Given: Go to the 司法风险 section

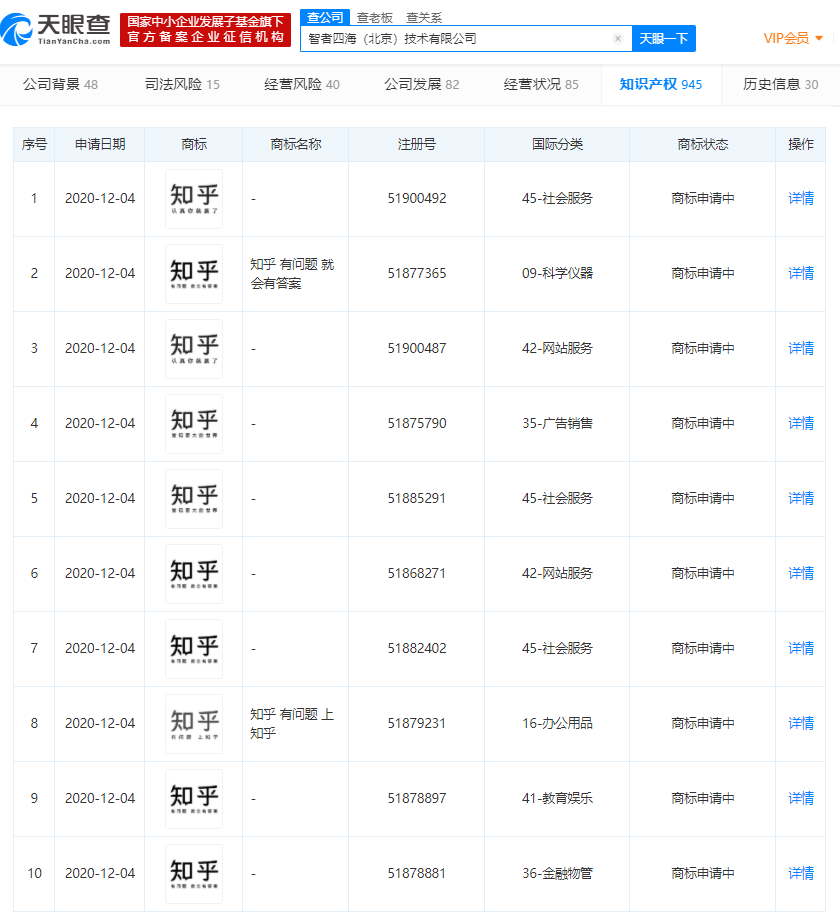Looking at the screenshot, I should [x=181, y=85].
